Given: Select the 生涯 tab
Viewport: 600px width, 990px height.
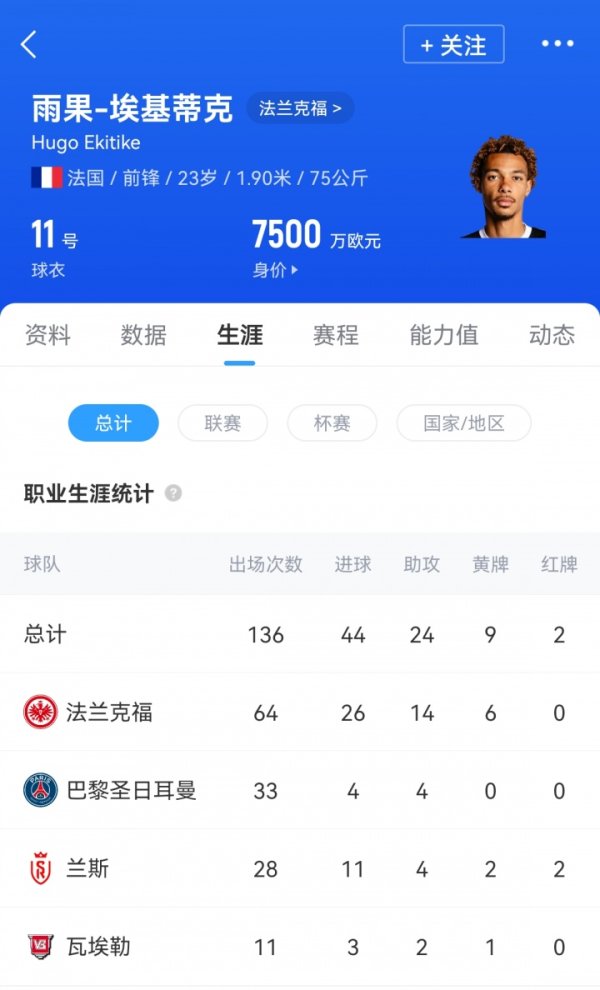Looking at the screenshot, I should [240, 335].
